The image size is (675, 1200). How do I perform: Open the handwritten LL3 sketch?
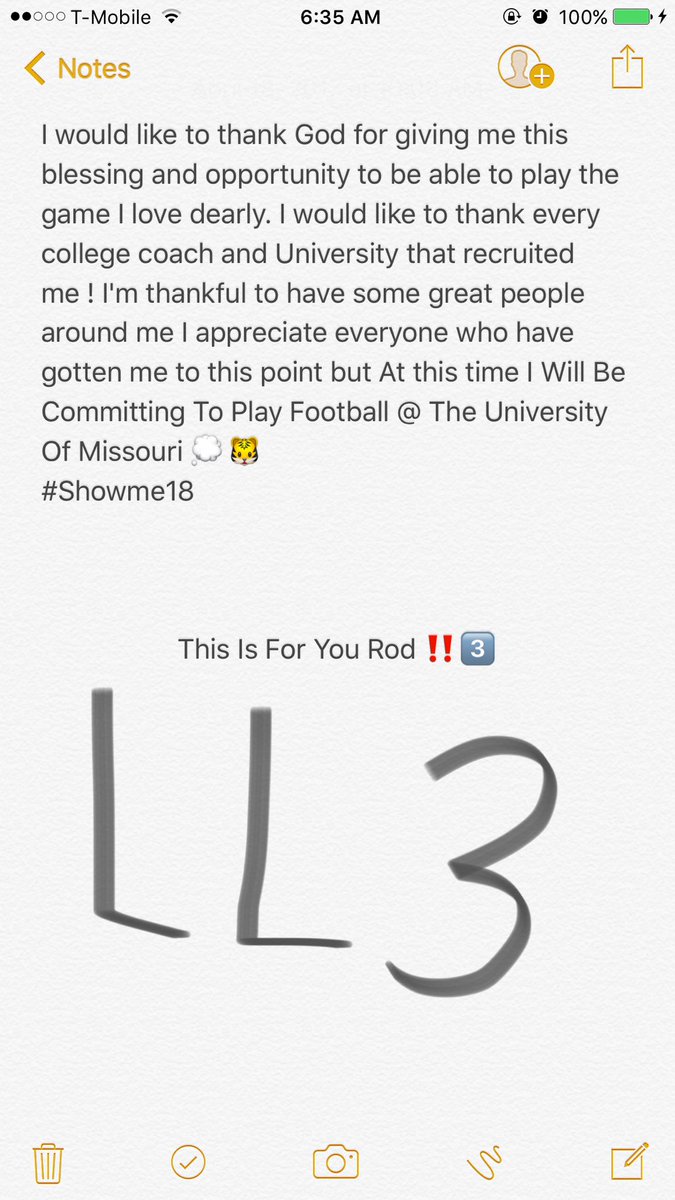[324, 841]
